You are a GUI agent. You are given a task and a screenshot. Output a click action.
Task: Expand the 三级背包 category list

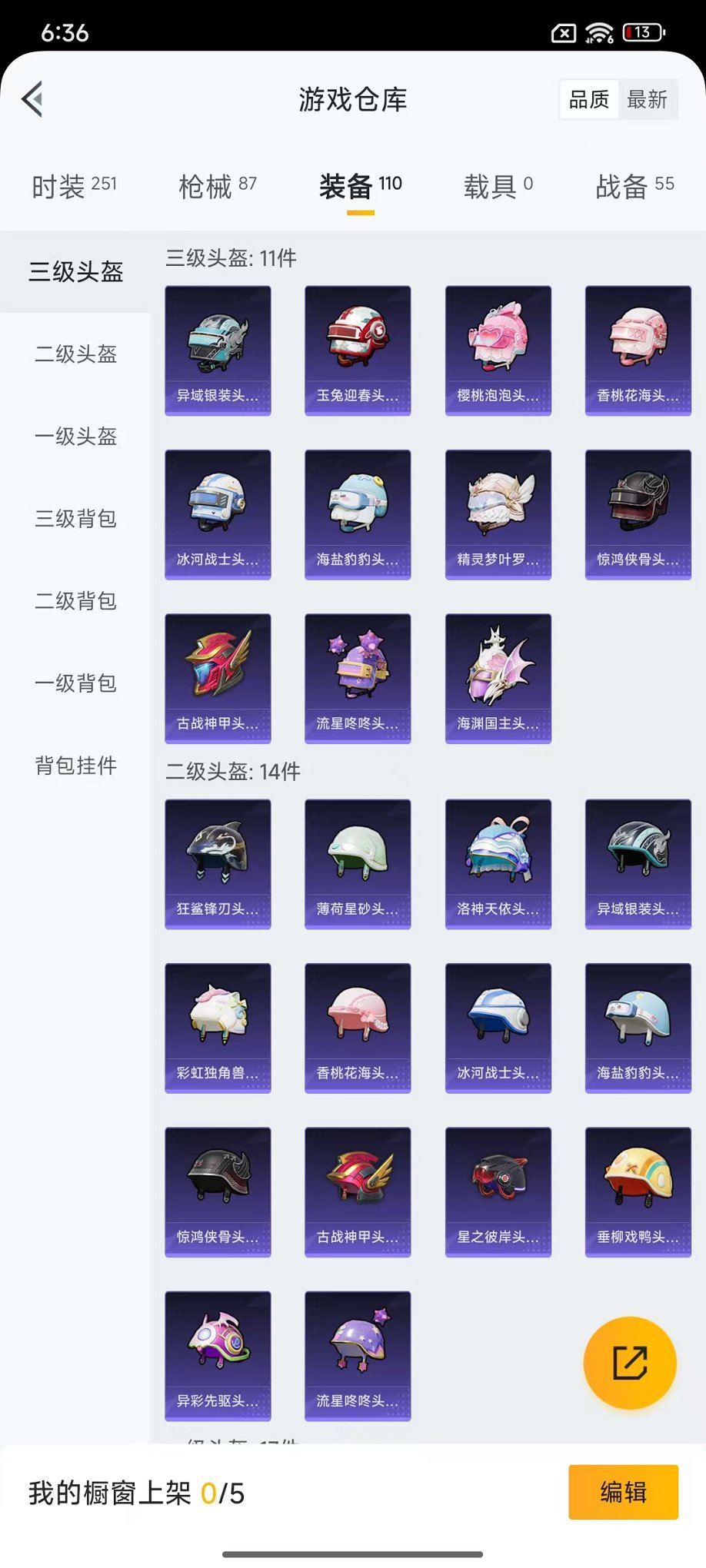tap(75, 520)
